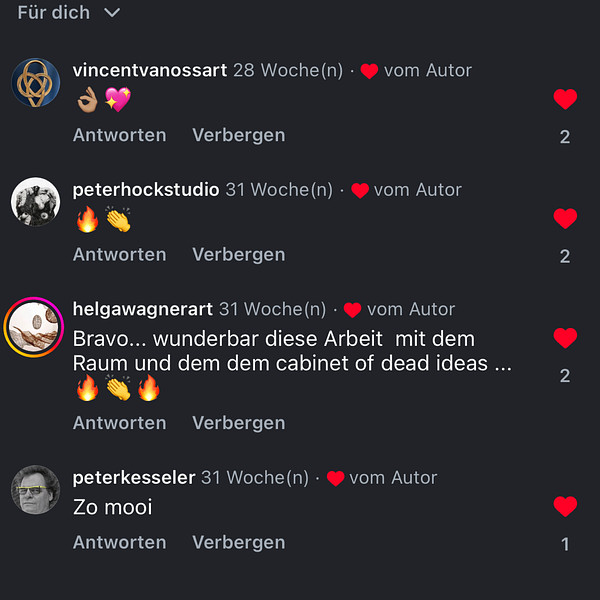Viewport: 600px width, 600px height.
Task: Hide peterhockstudio's comment via Verbergen
Action: click(238, 254)
